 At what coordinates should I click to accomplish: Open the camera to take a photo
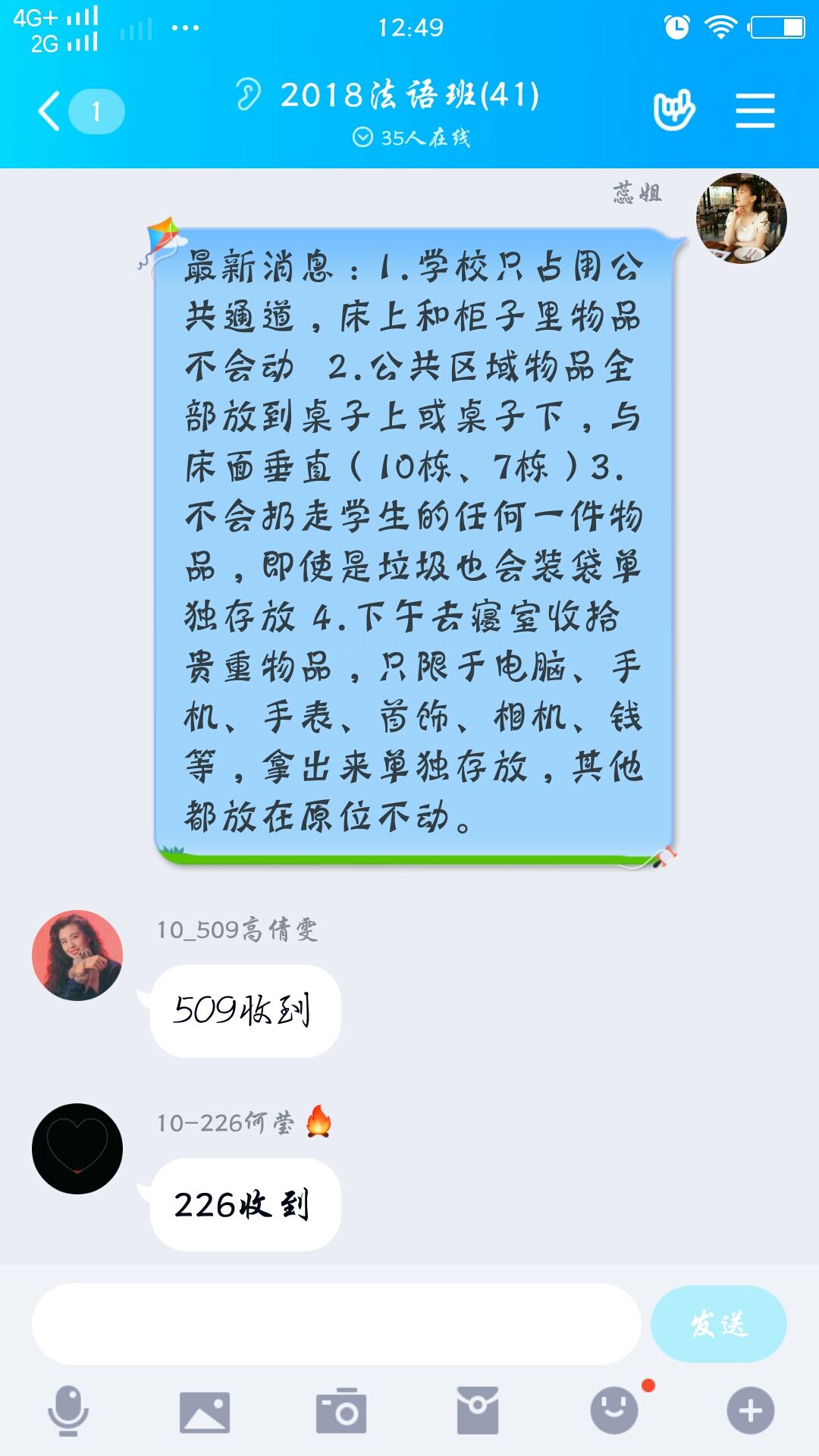340,1410
